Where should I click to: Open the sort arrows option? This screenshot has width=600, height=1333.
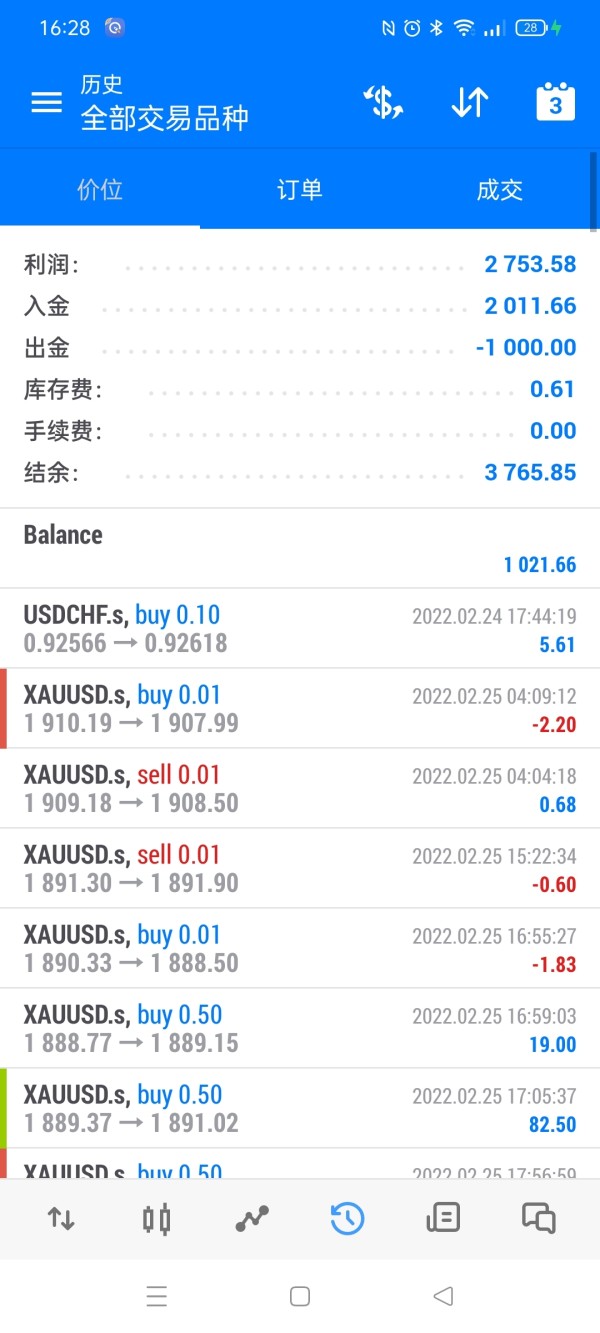469,102
